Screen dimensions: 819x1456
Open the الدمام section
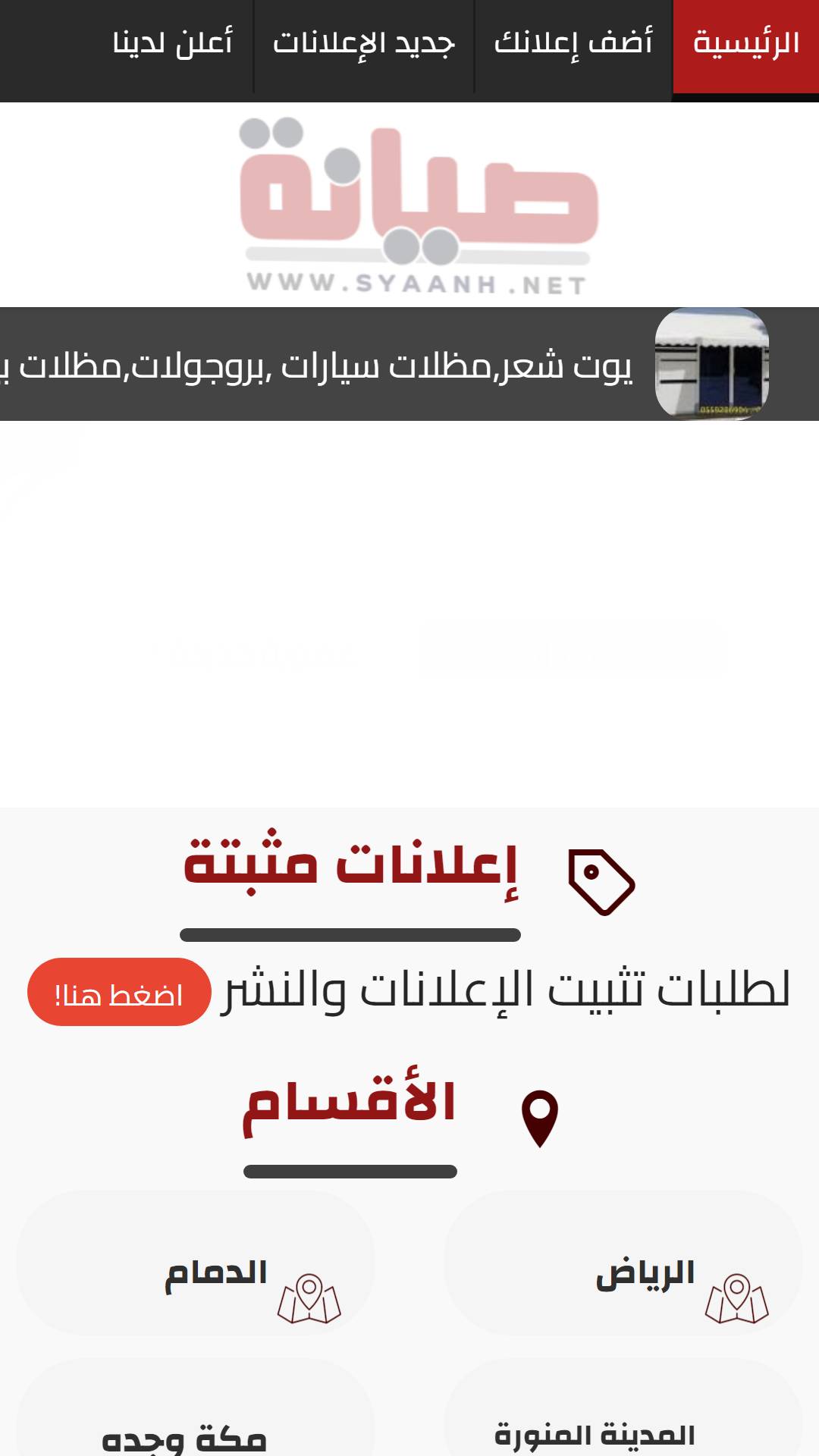click(196, 1263)
